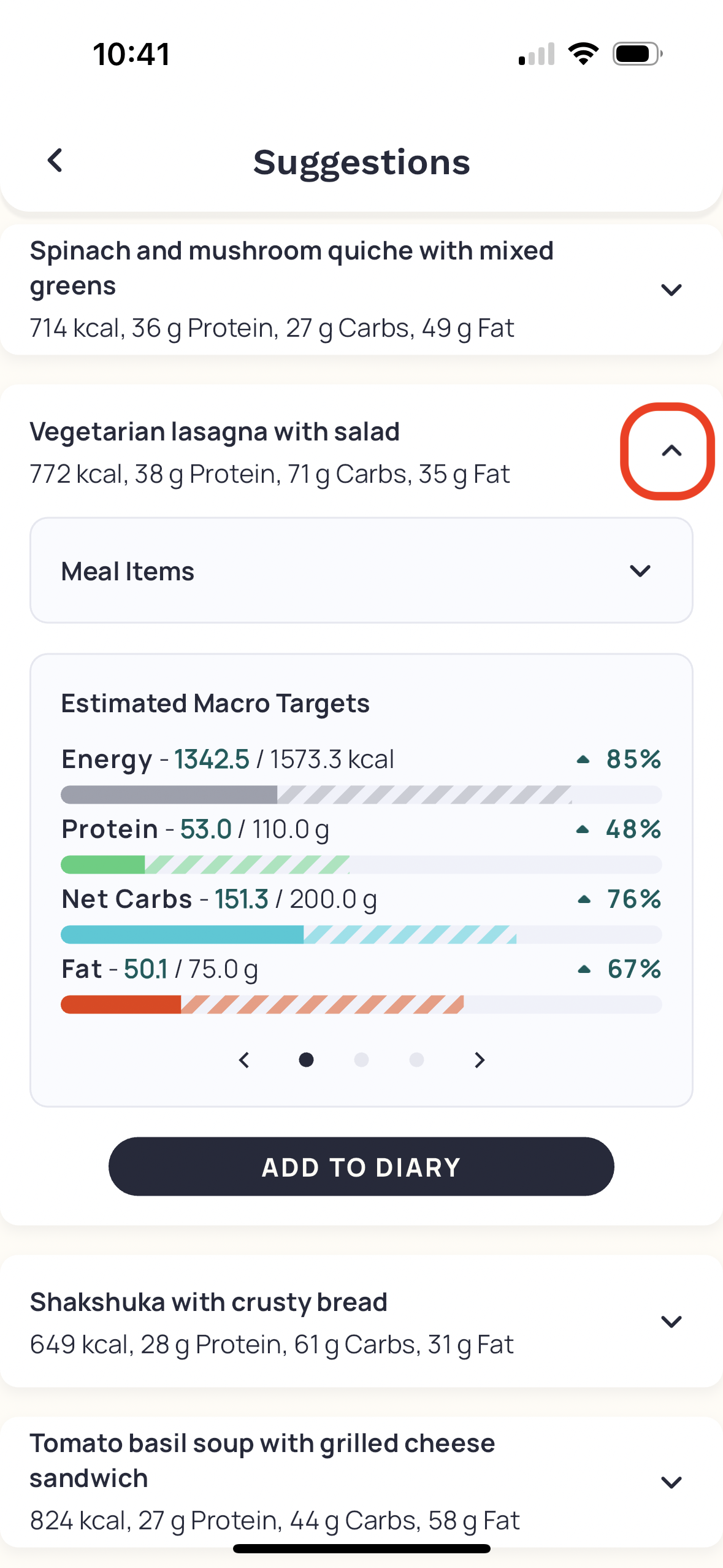Go back from Suggestions screen

[x=55, y=161]
